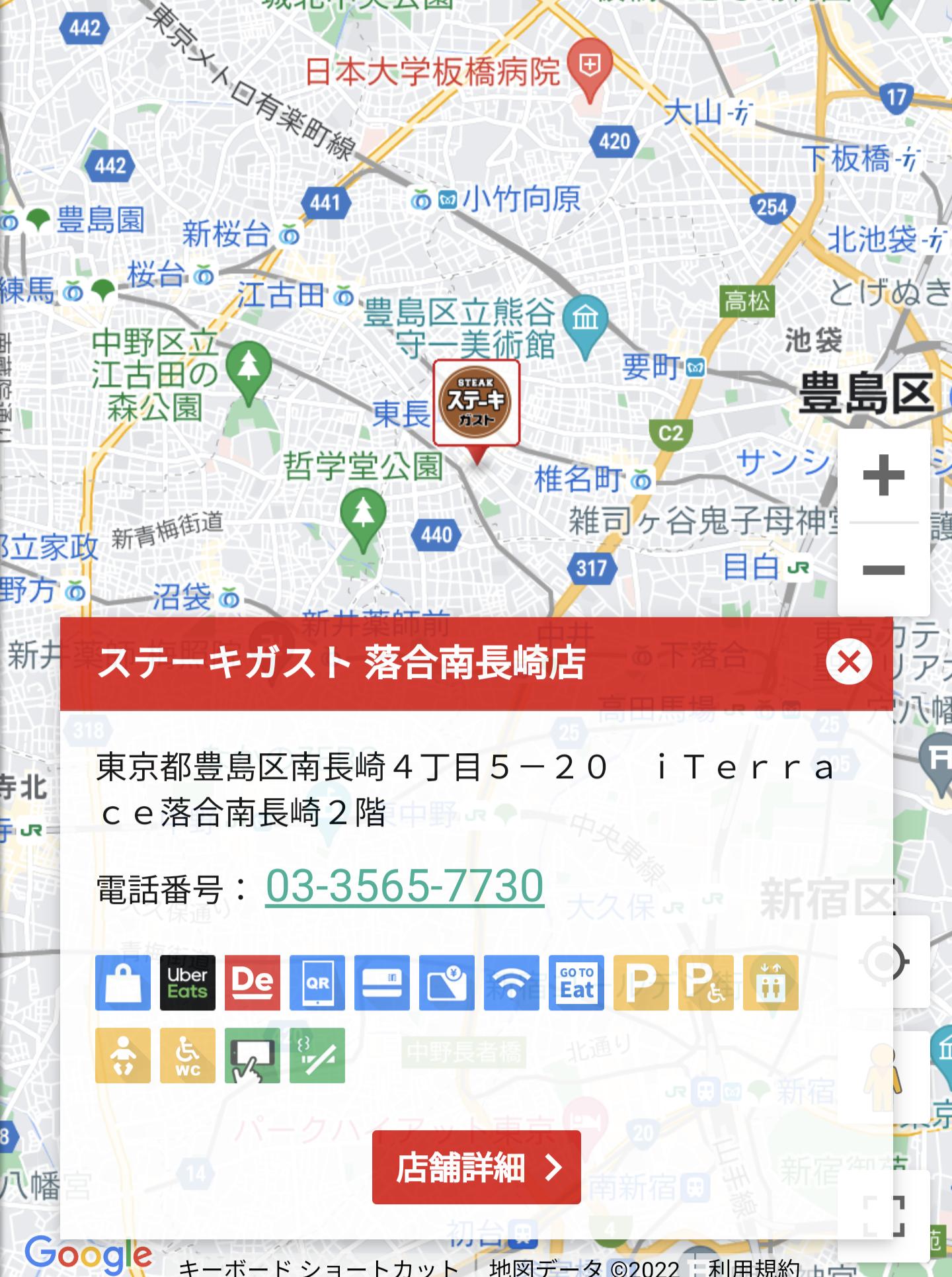This screenshot has width=952, height=1277.
Task: Zoom out of the map
Action: coord(883,569)
